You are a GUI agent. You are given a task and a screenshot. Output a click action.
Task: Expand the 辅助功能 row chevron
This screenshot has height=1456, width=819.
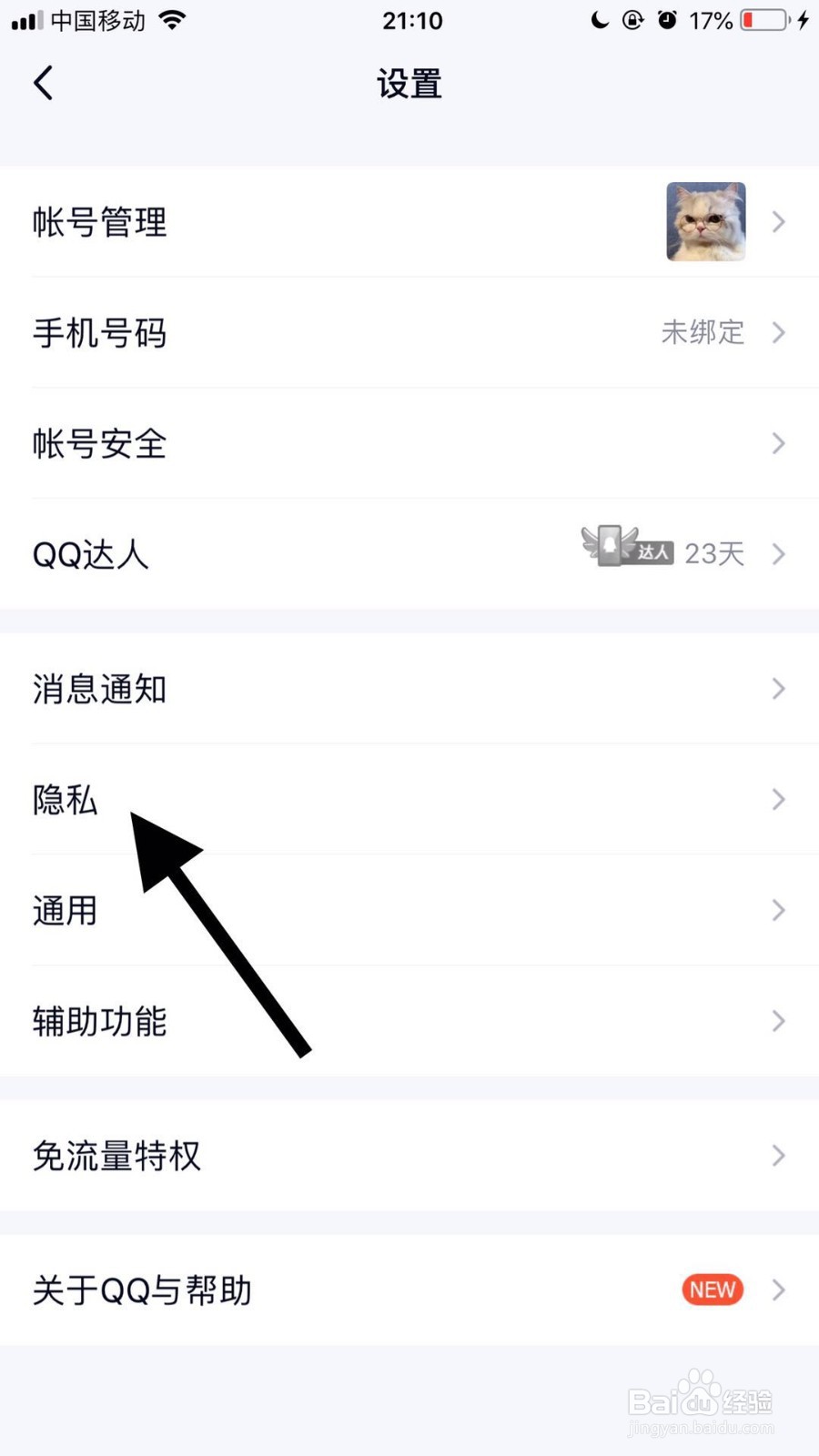(x=778, y=1021)
